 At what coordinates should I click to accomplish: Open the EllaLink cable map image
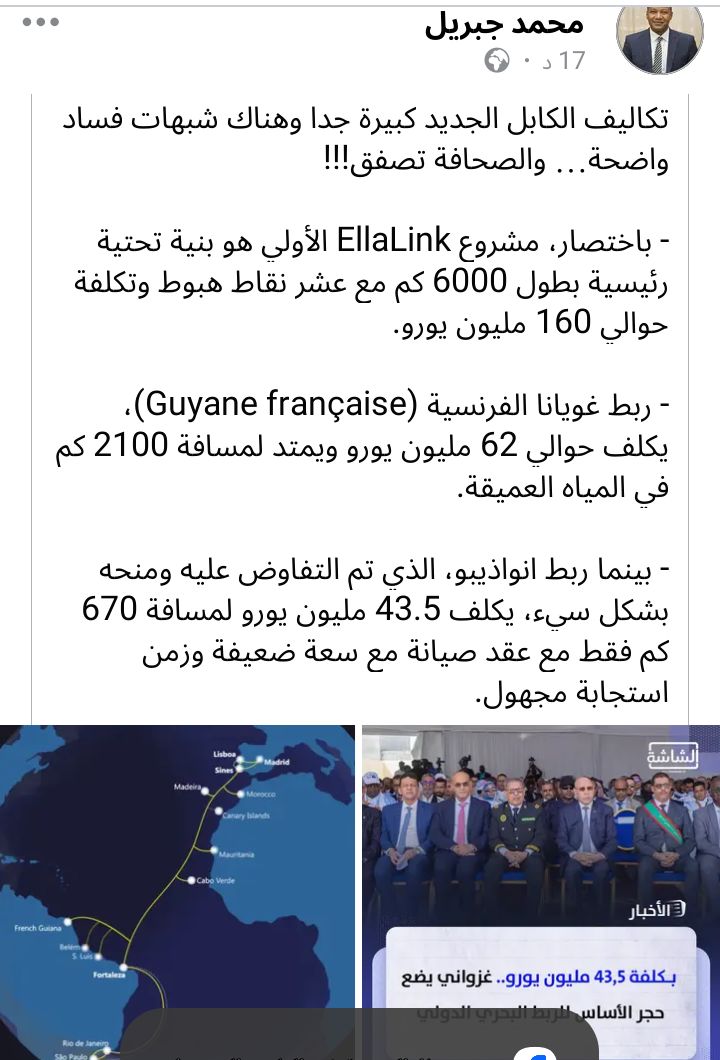[177, 880]
